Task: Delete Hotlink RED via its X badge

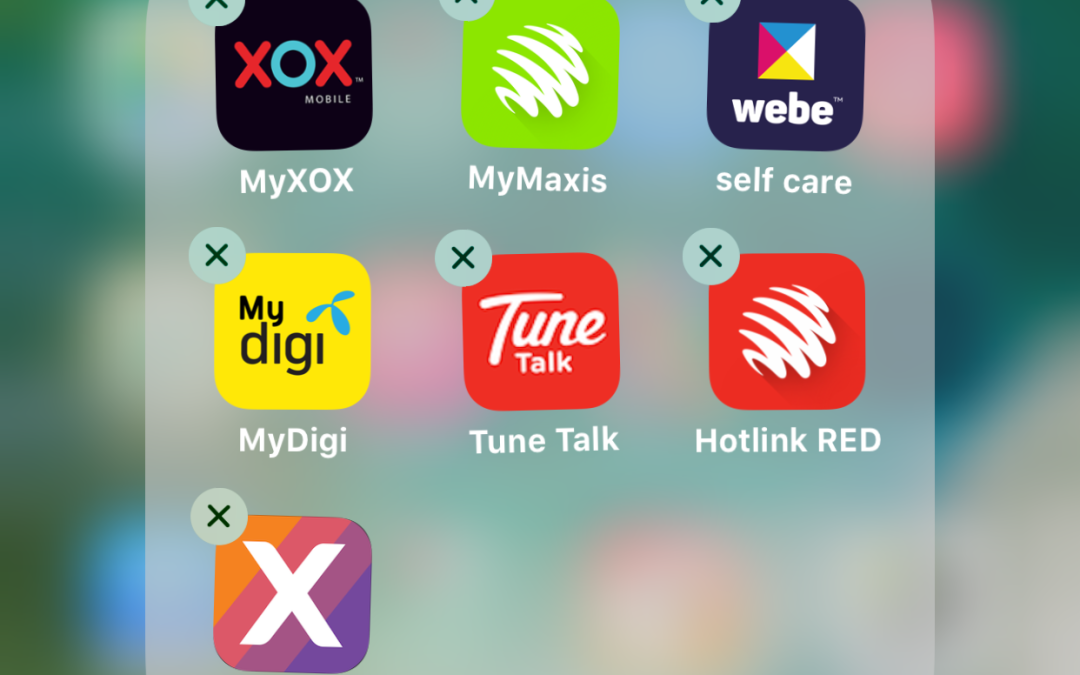Action: (710, 256)
